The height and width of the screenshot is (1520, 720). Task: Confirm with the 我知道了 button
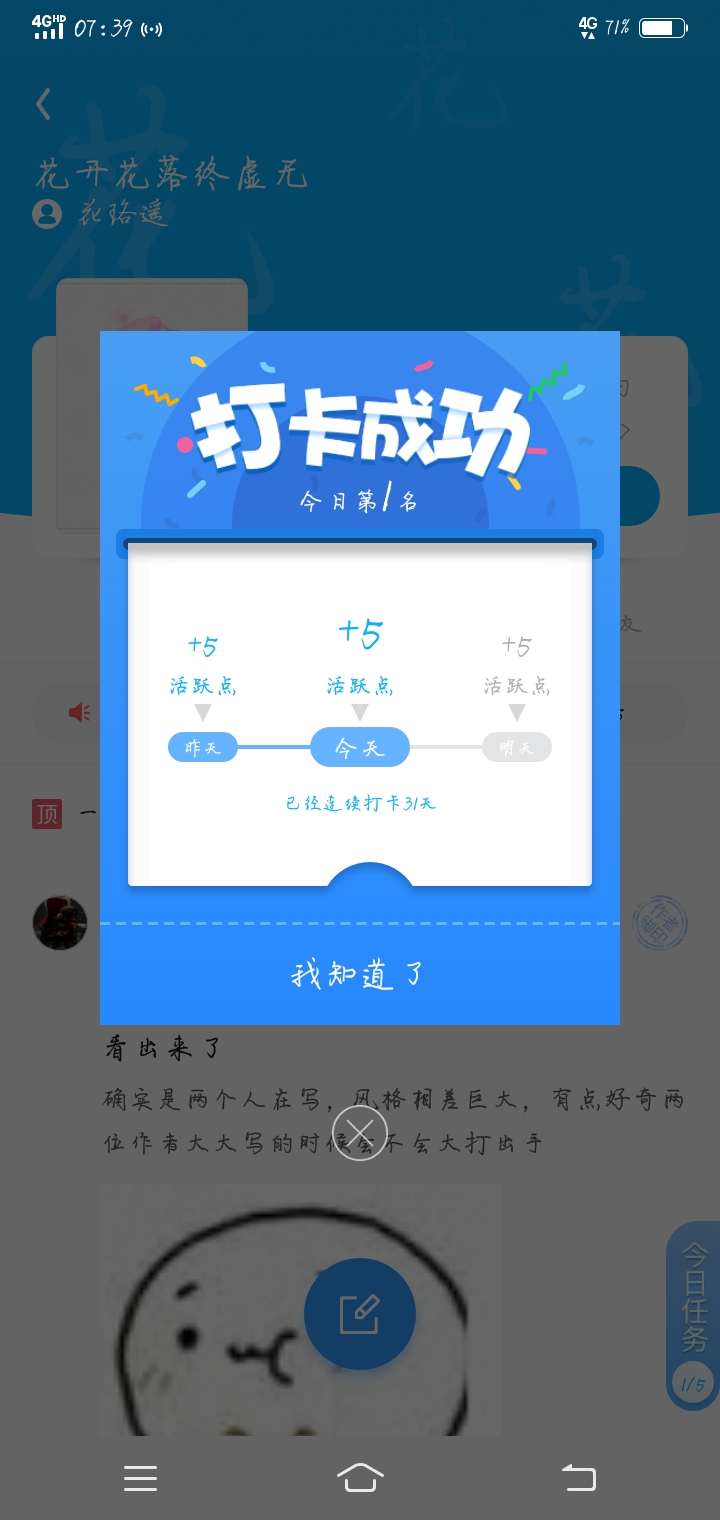pos(359,974)
